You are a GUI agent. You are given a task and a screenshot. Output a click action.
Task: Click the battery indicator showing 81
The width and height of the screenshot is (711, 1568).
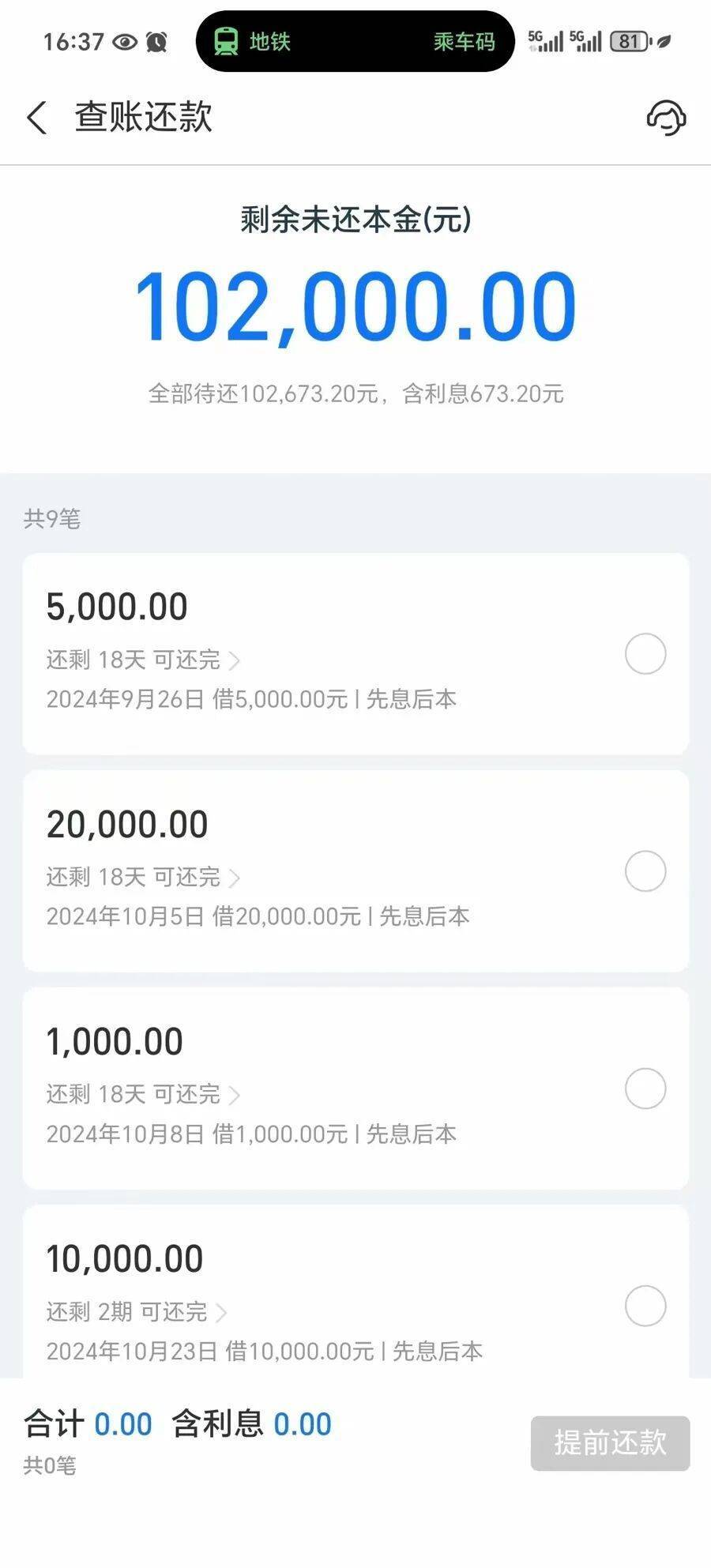tap(630, 41)
